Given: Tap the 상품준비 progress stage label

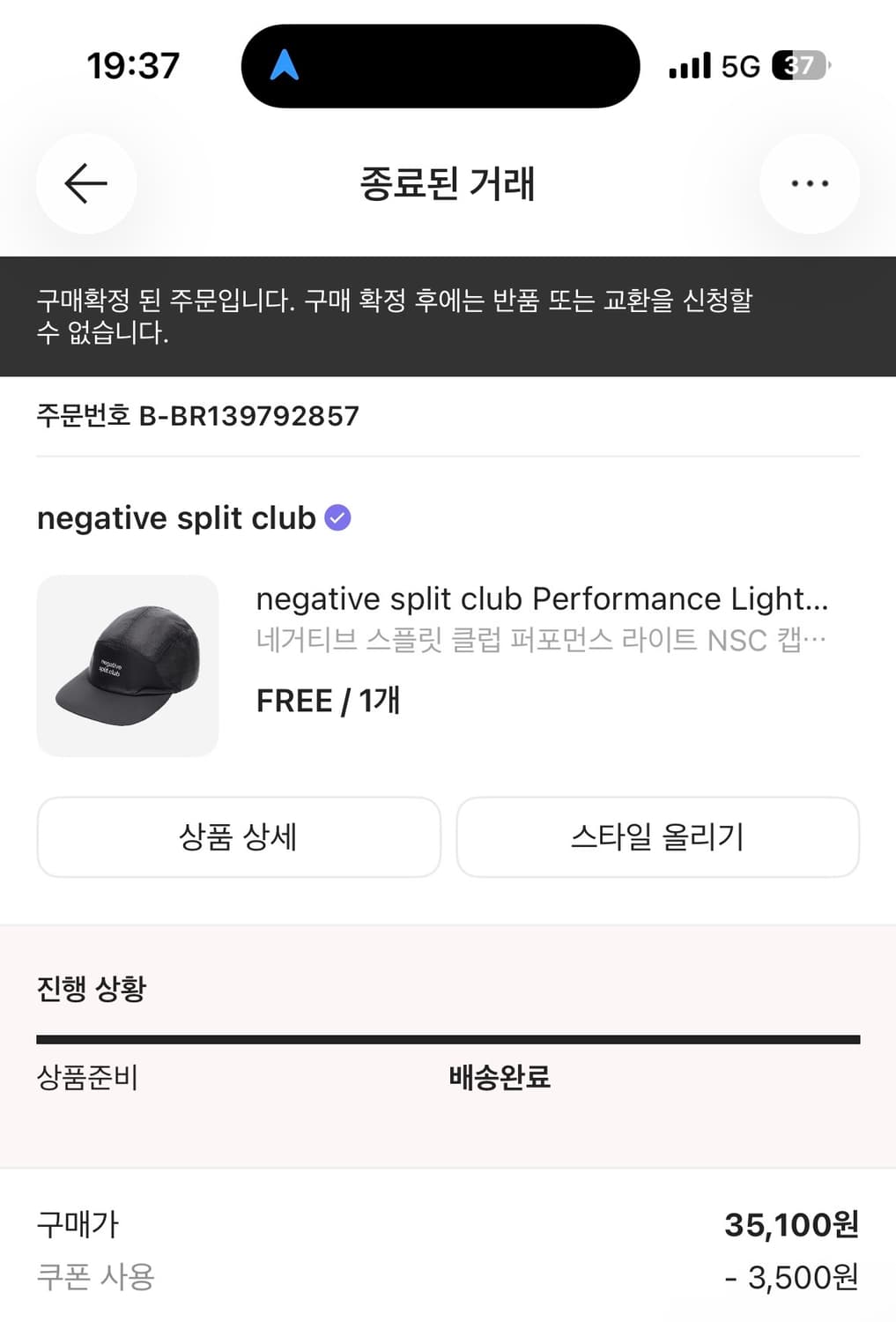Looking at the screenshot, I should [86, 1077].
